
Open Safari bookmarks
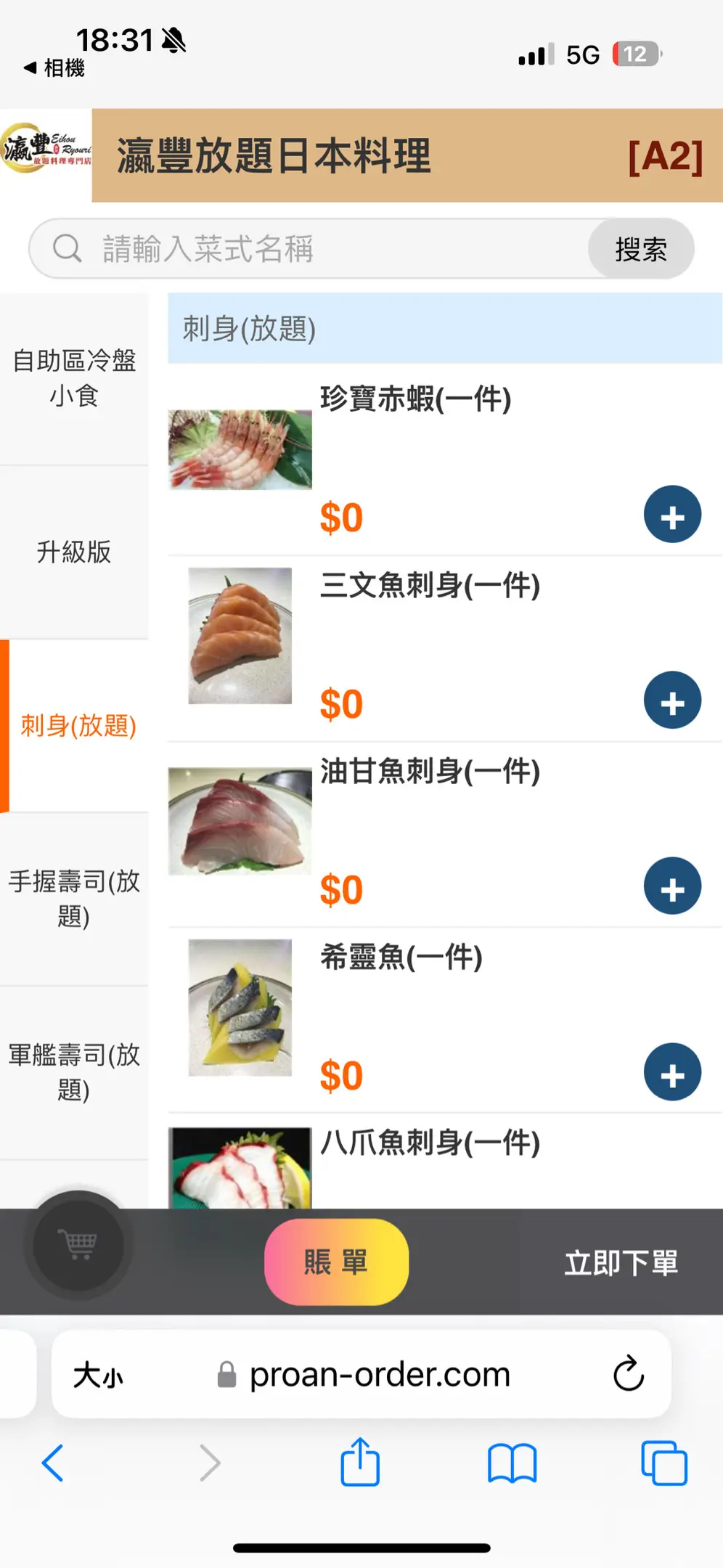coord(512,1463)
